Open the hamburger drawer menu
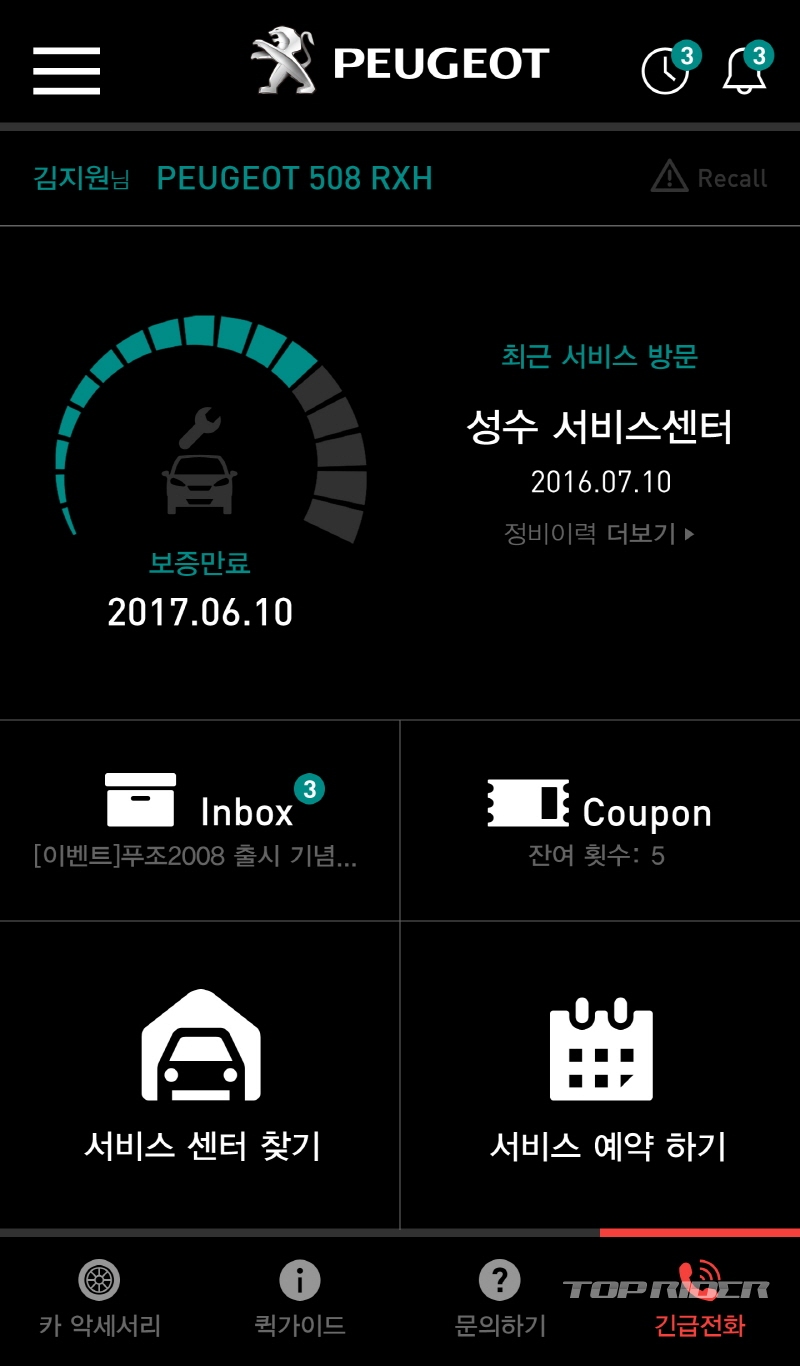Screen dimensions: 800x1366 click(66, 70)
